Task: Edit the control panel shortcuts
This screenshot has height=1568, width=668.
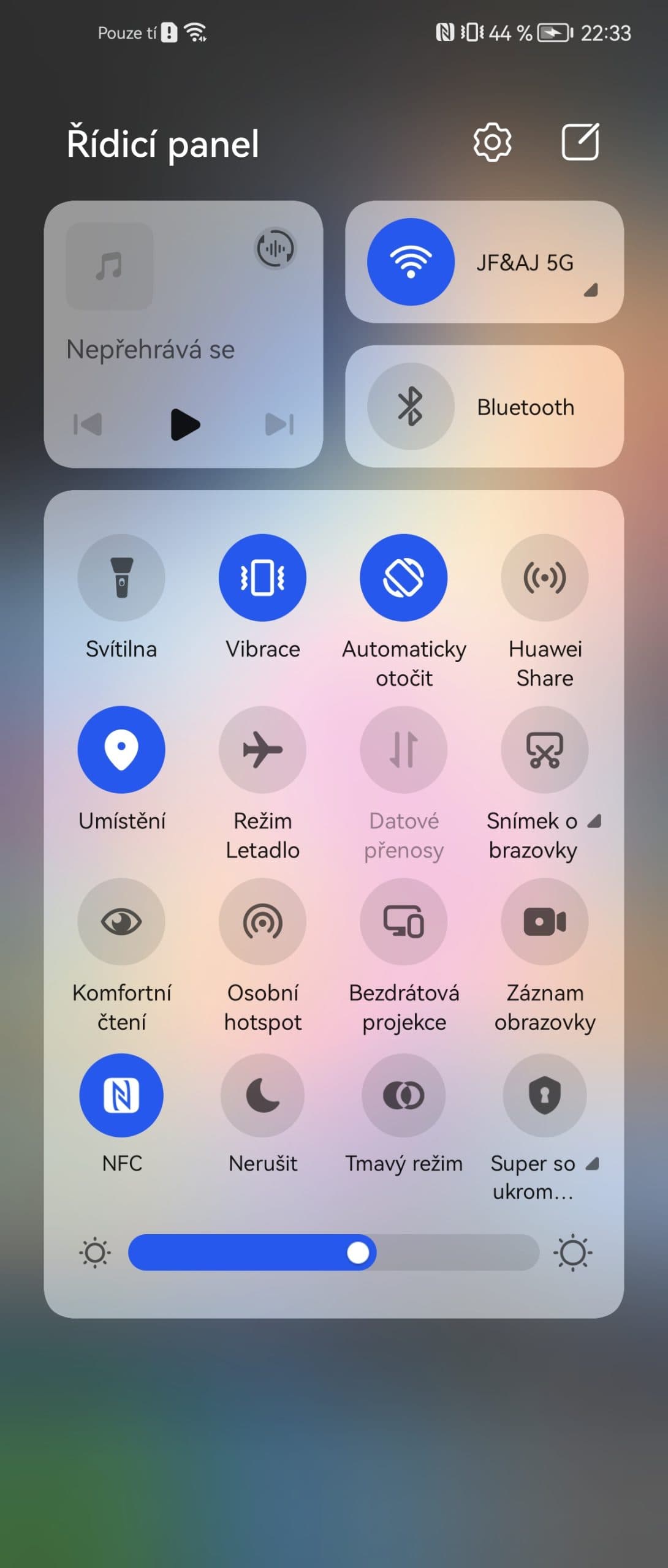Action: pyautogui.click(x=580, y=143)
